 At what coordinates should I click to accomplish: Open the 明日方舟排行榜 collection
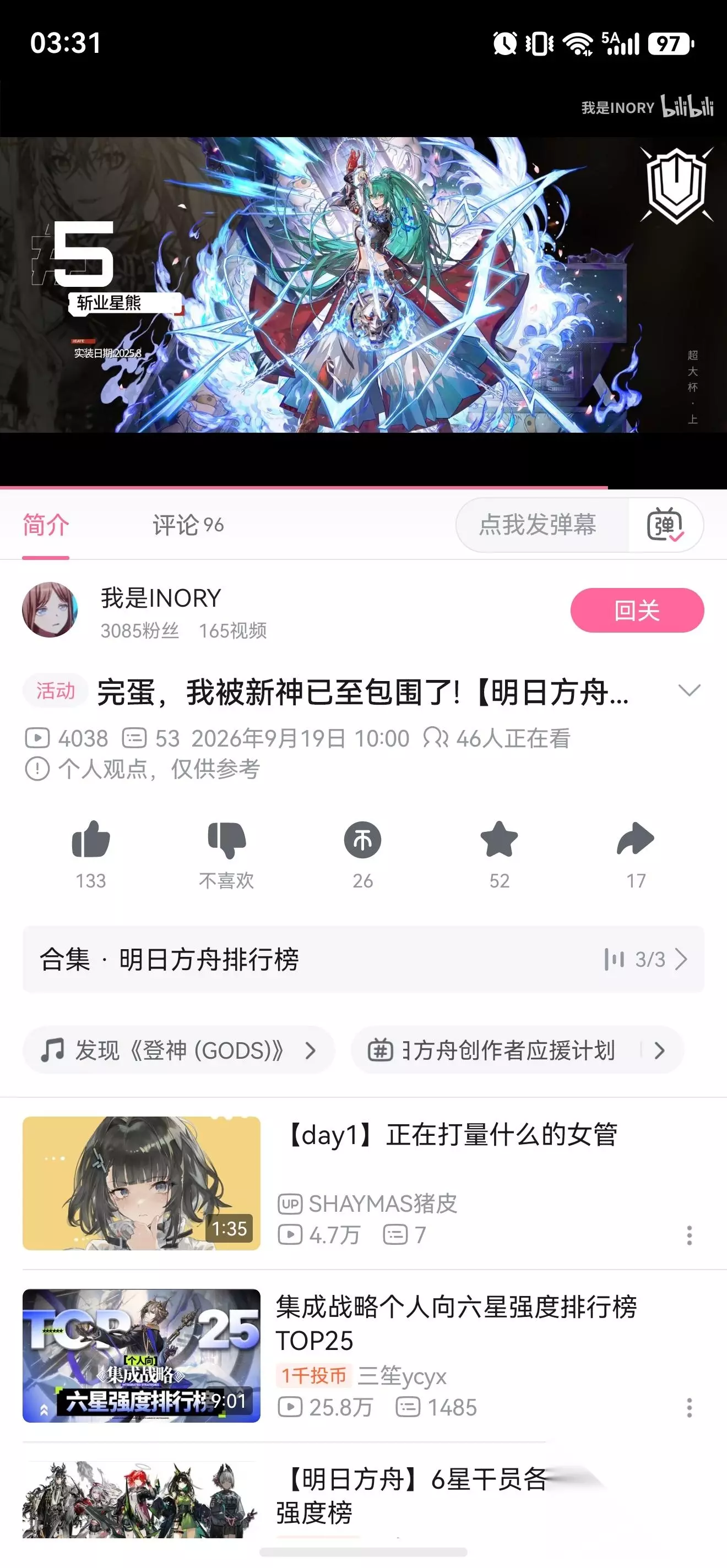(363, 959)
